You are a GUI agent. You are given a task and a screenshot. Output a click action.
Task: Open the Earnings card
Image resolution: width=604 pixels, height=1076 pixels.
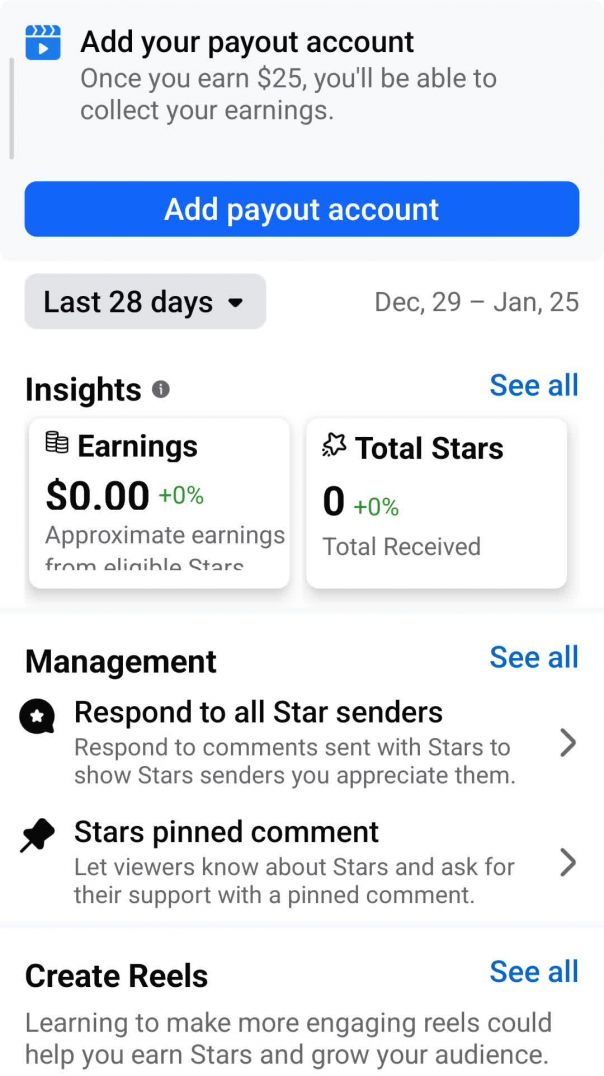point(159,502)
